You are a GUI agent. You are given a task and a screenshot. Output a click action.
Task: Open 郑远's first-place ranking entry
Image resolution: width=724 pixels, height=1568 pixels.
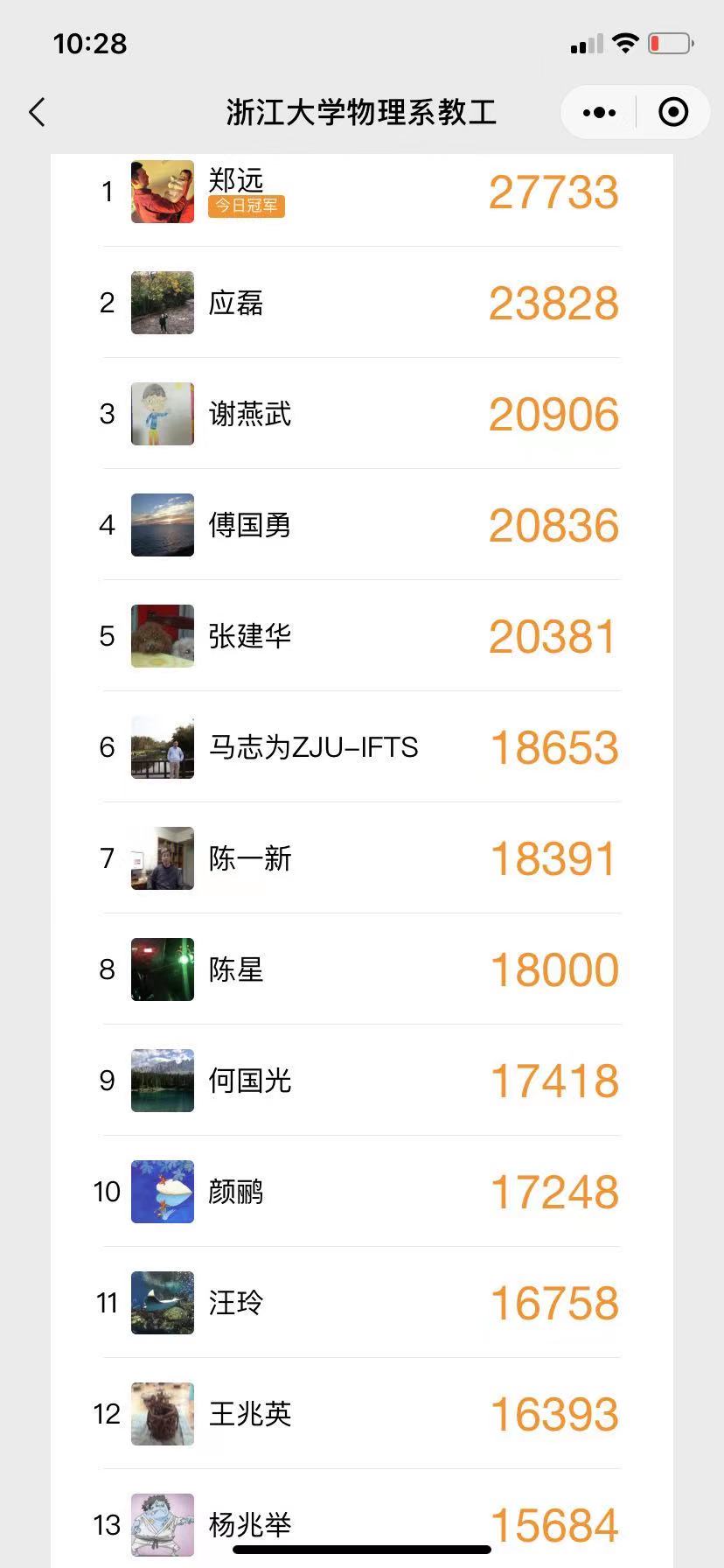pyautogui.click(x=361, y=192)
